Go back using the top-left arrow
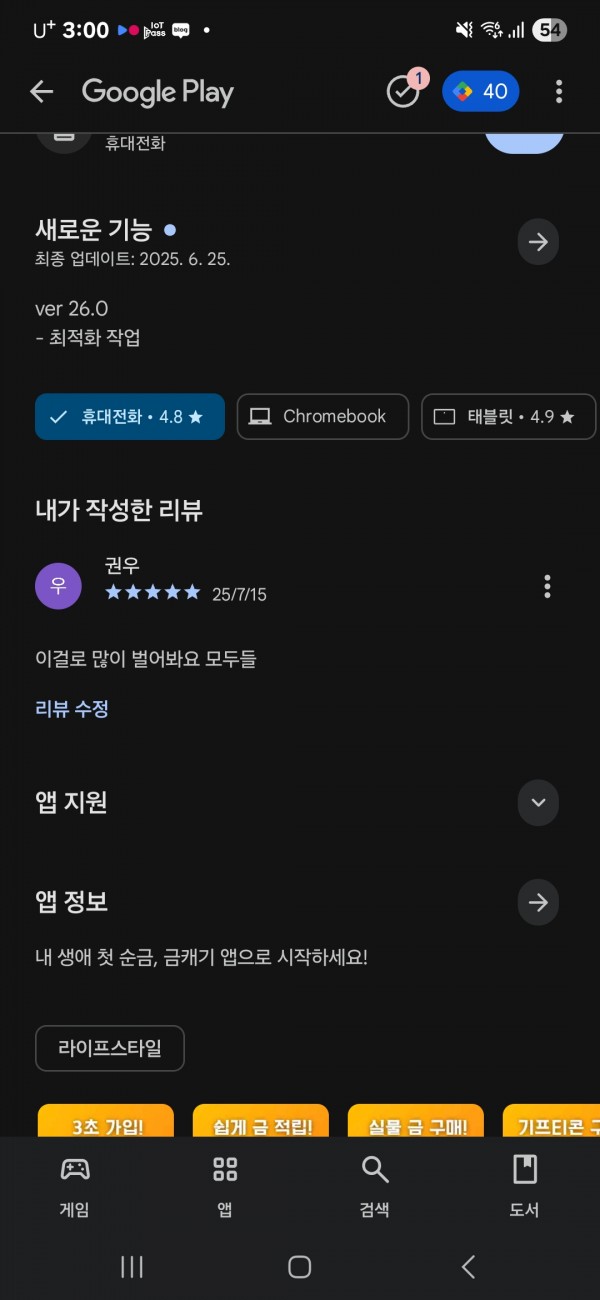Image resolution: width=600 pixels, height=1300 pixels. point(41,92)
